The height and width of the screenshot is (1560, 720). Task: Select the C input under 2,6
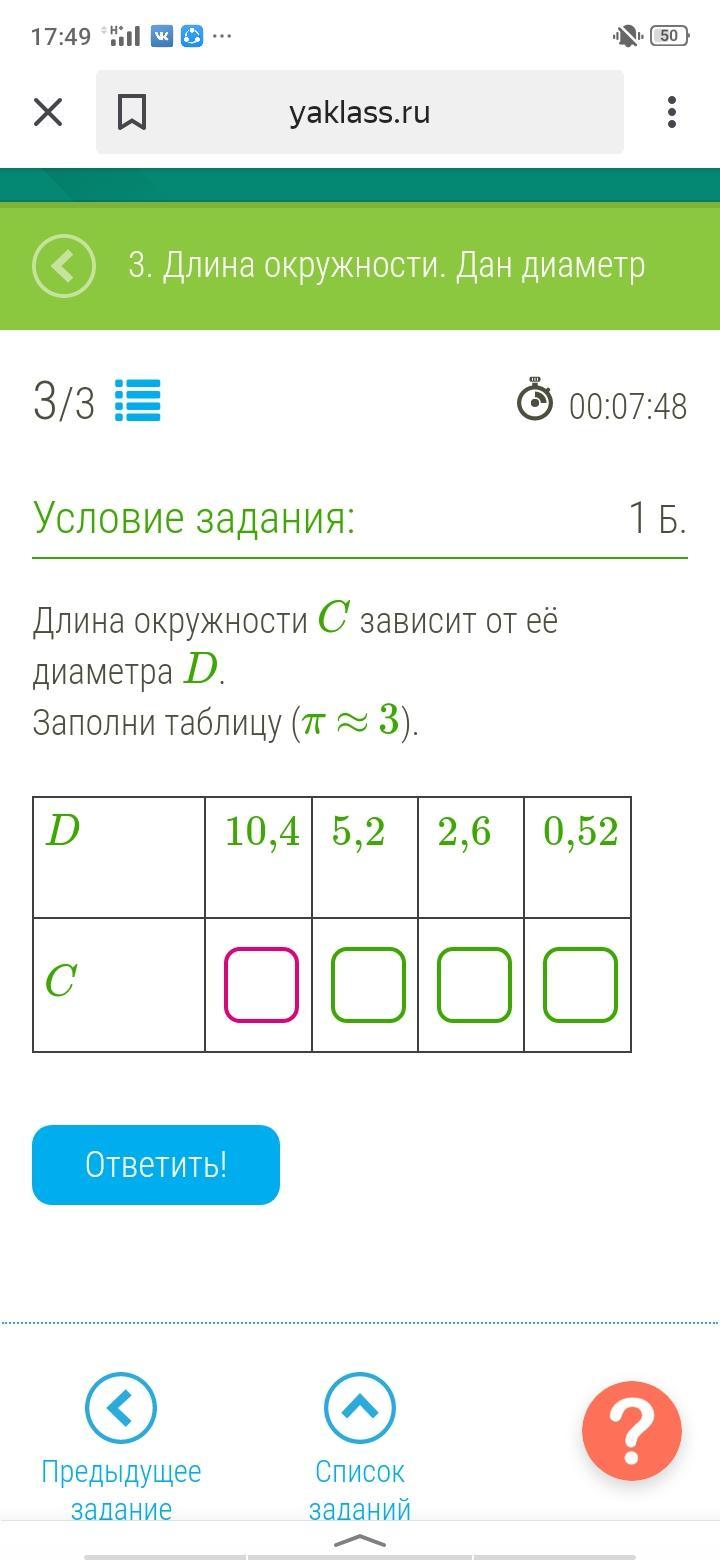(x=474, y=985)
